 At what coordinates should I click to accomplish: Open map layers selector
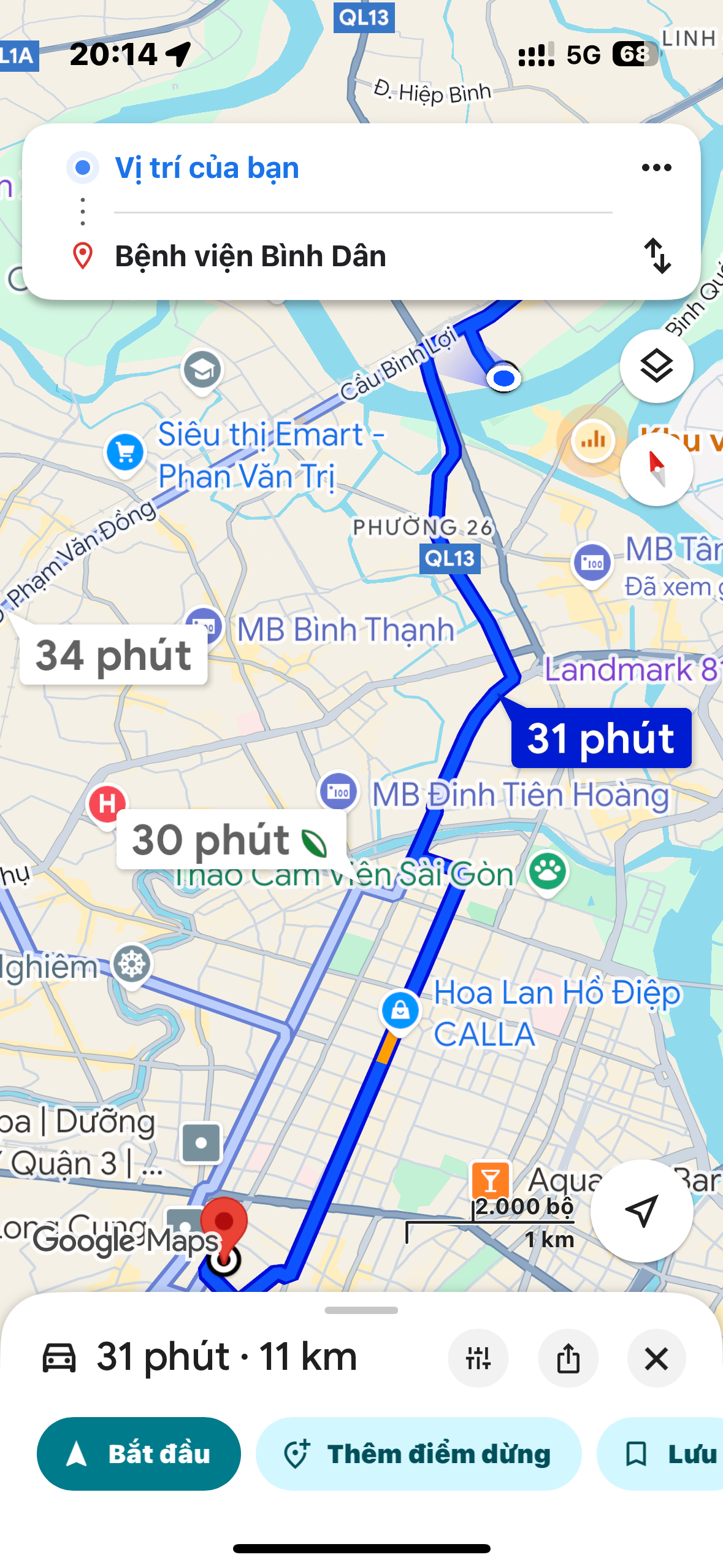656,366
